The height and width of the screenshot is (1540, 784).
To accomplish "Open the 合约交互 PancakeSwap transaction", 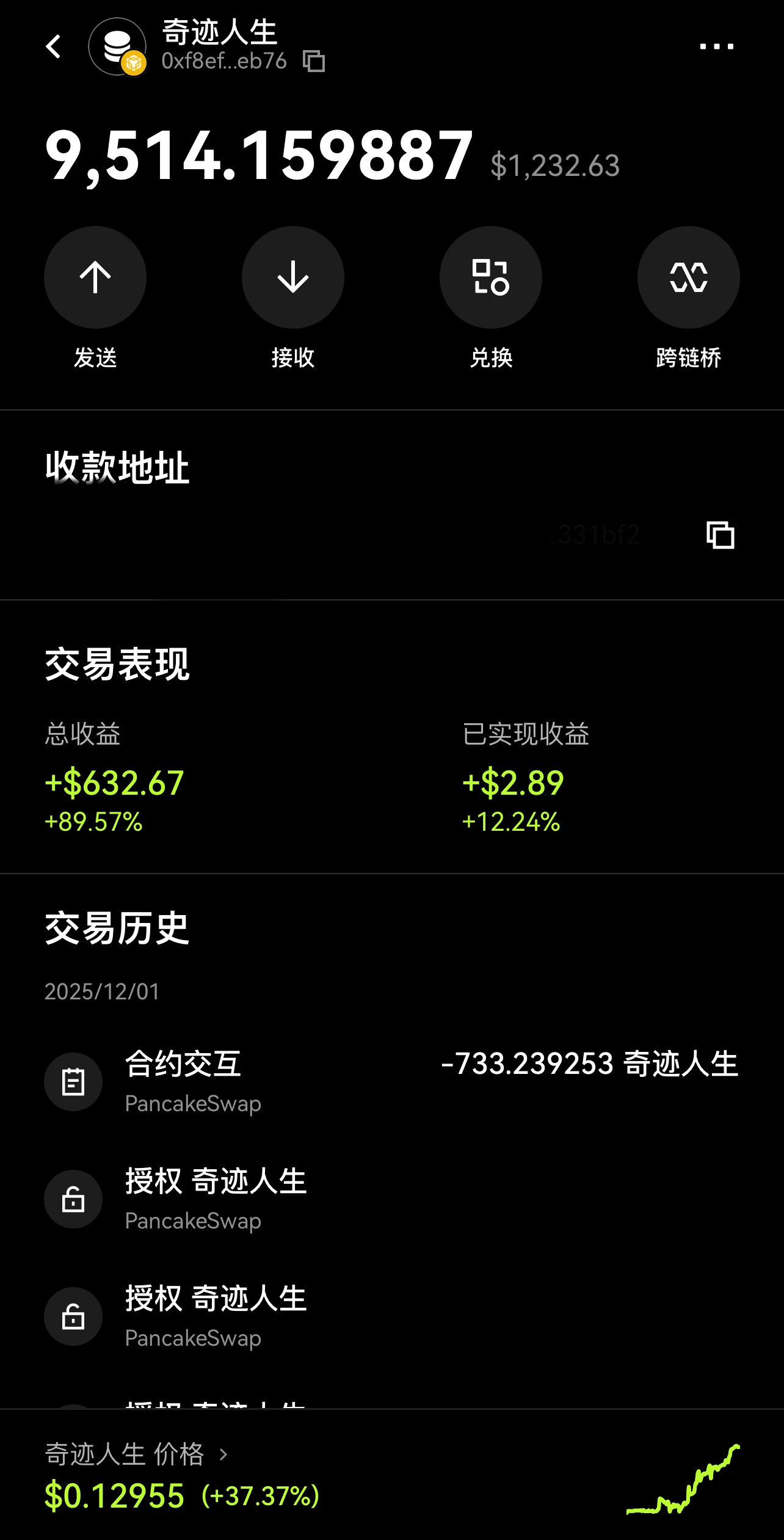I will [x=391, y=1082].
